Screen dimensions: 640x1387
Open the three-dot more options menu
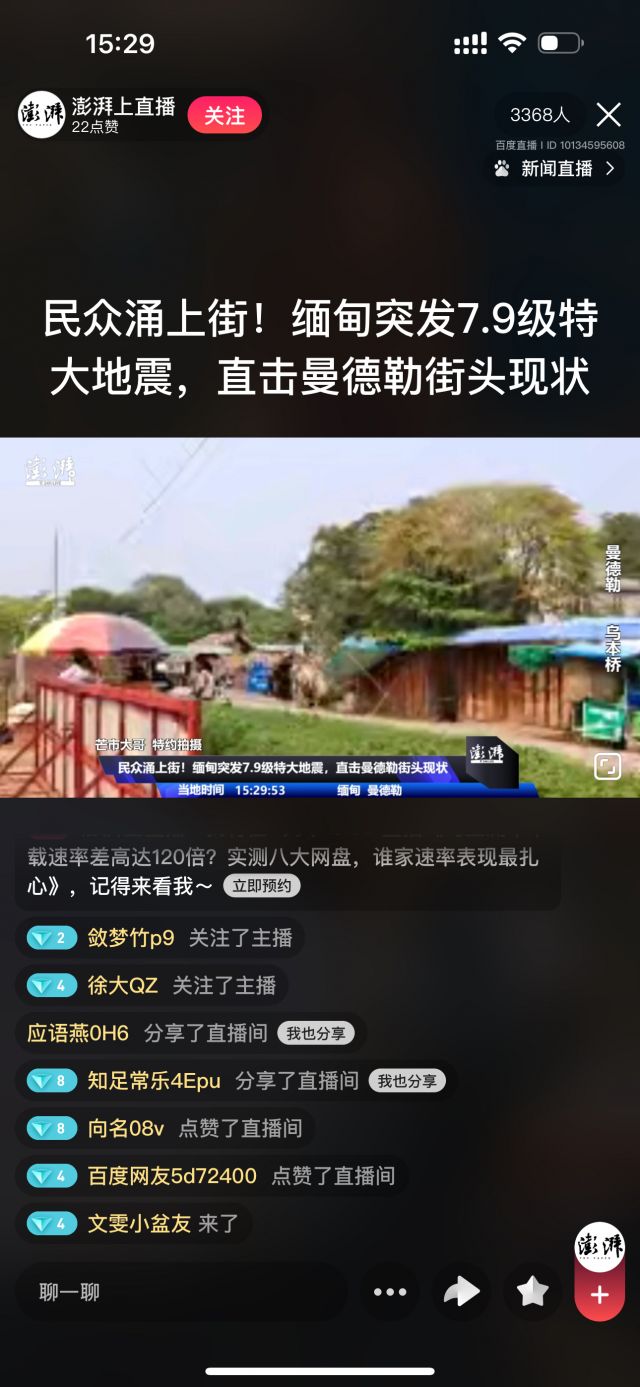pyautogui.click(x=390, y=1292)
